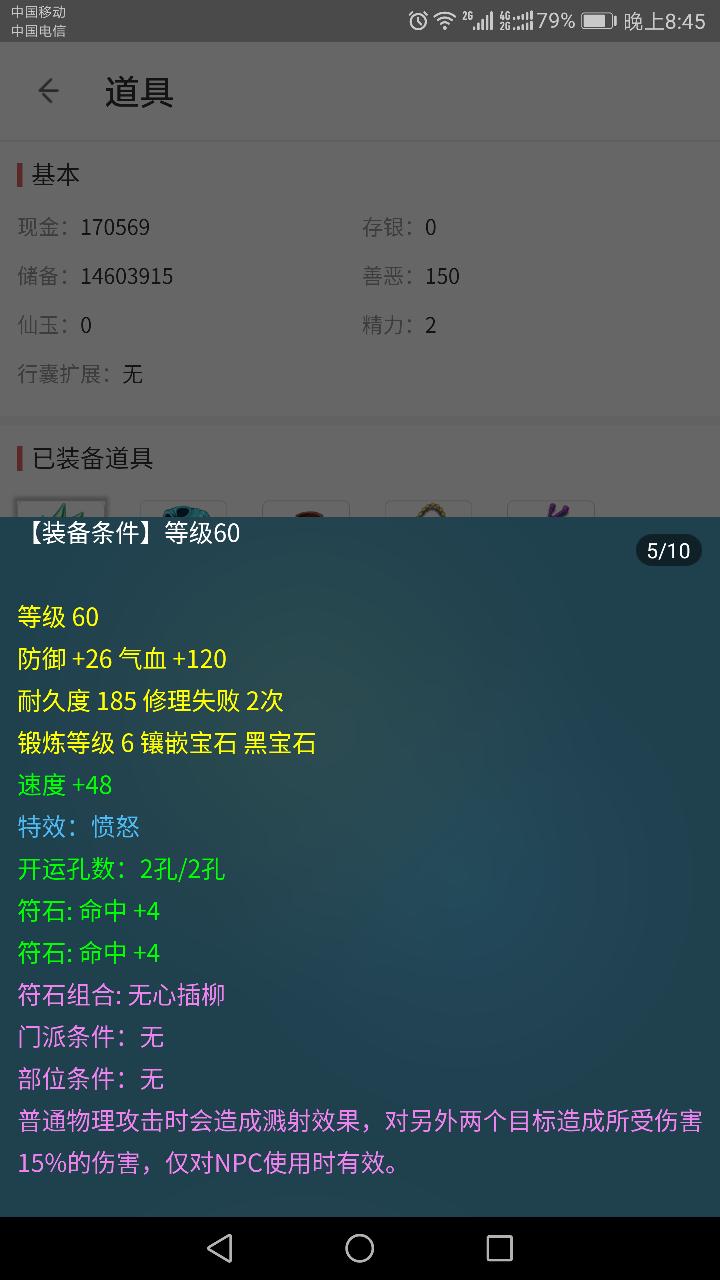Go to the home screen

pos(360,1247)
